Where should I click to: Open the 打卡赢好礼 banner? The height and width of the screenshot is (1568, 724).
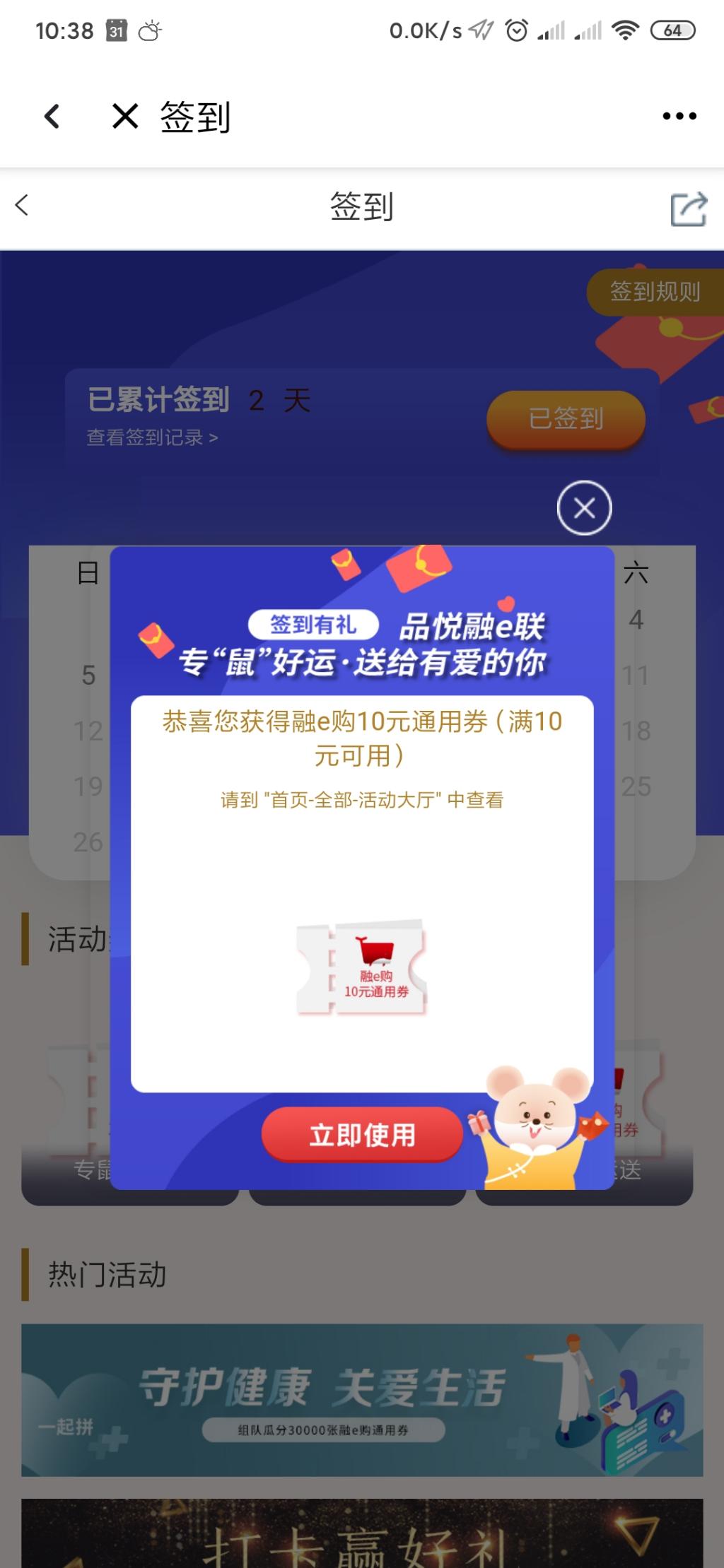362,1533
